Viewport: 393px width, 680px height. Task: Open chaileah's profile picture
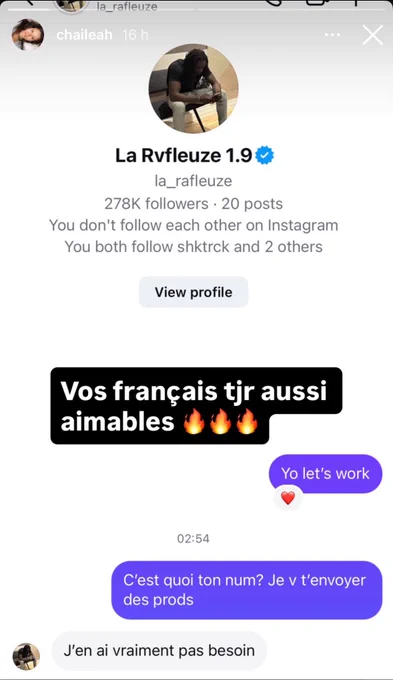(x=28, y=35)
